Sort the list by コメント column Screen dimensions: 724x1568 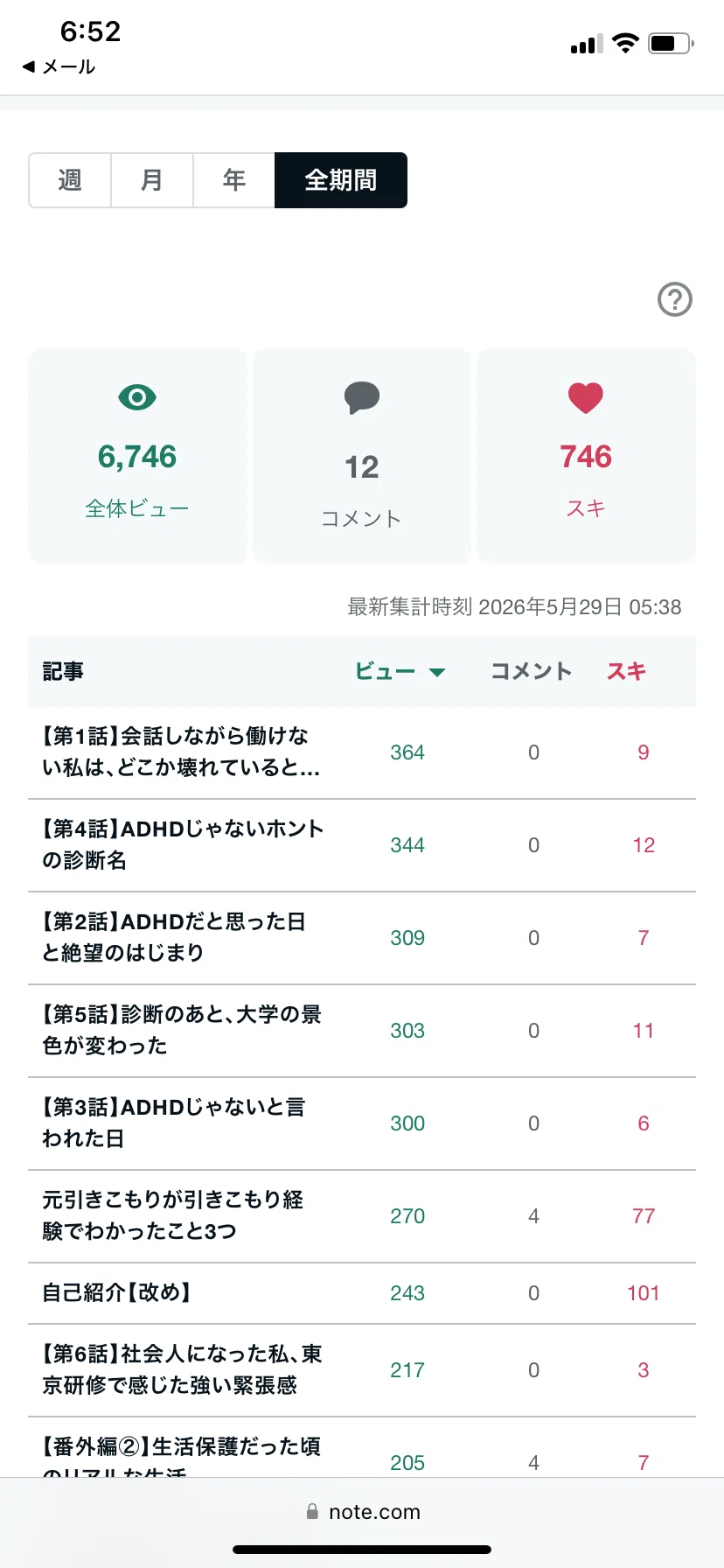[531, 671]
